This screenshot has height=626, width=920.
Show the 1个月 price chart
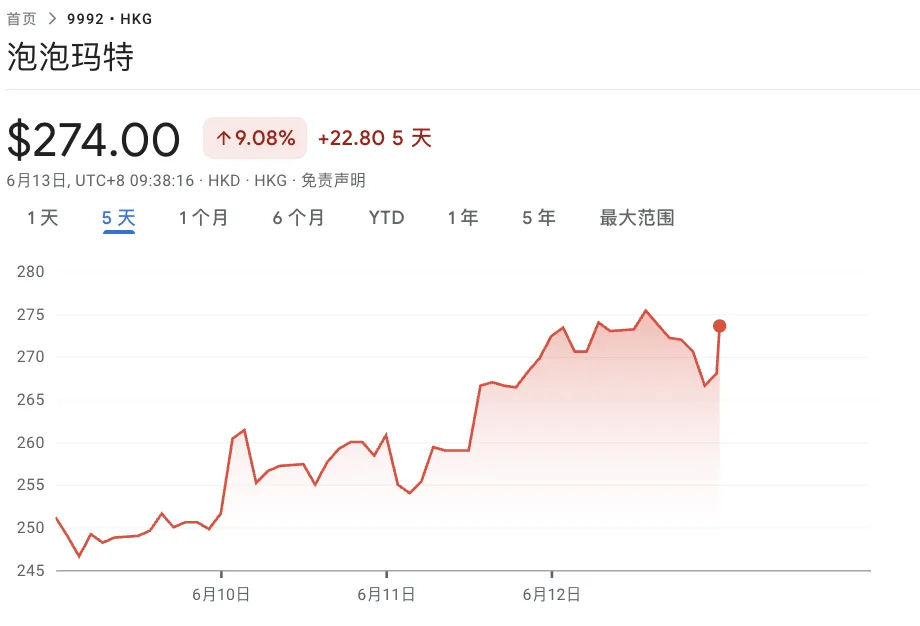click(x=203, y=217)
